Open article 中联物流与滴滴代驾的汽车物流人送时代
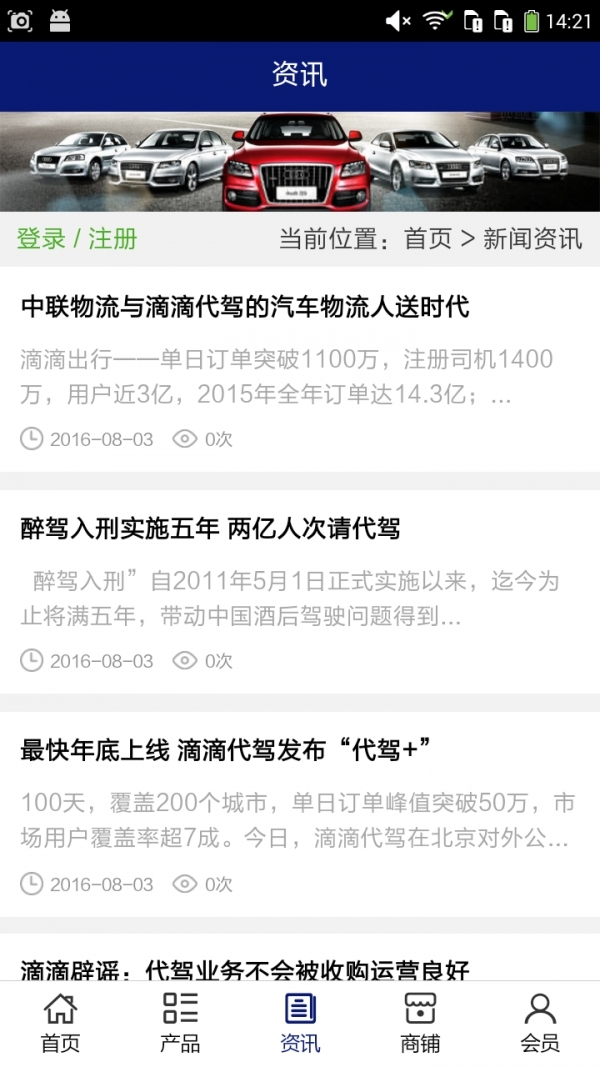Image resolution: width=600 pixels, height=1067 pixels. pos(245,306)
